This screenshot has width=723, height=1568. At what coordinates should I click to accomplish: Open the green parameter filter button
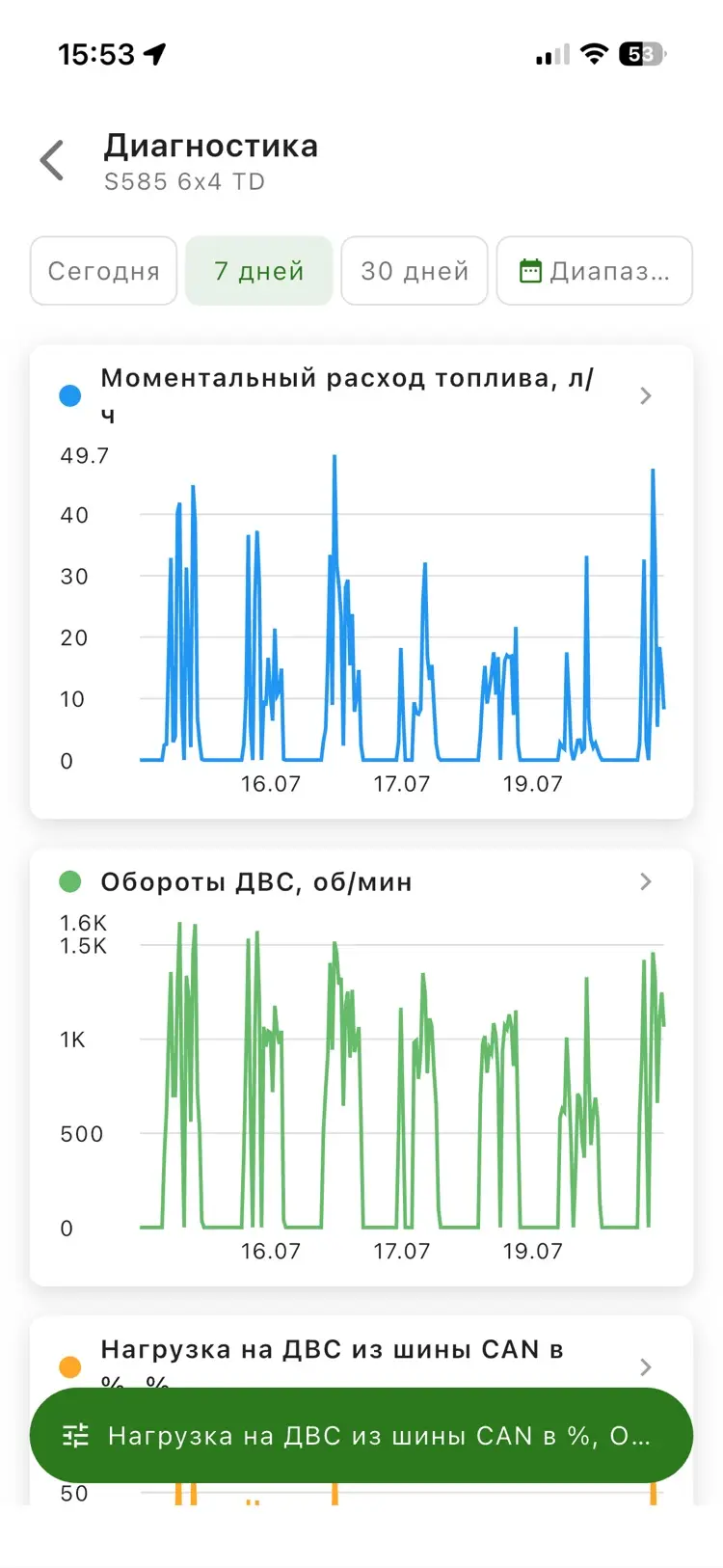click(361, 1436)
